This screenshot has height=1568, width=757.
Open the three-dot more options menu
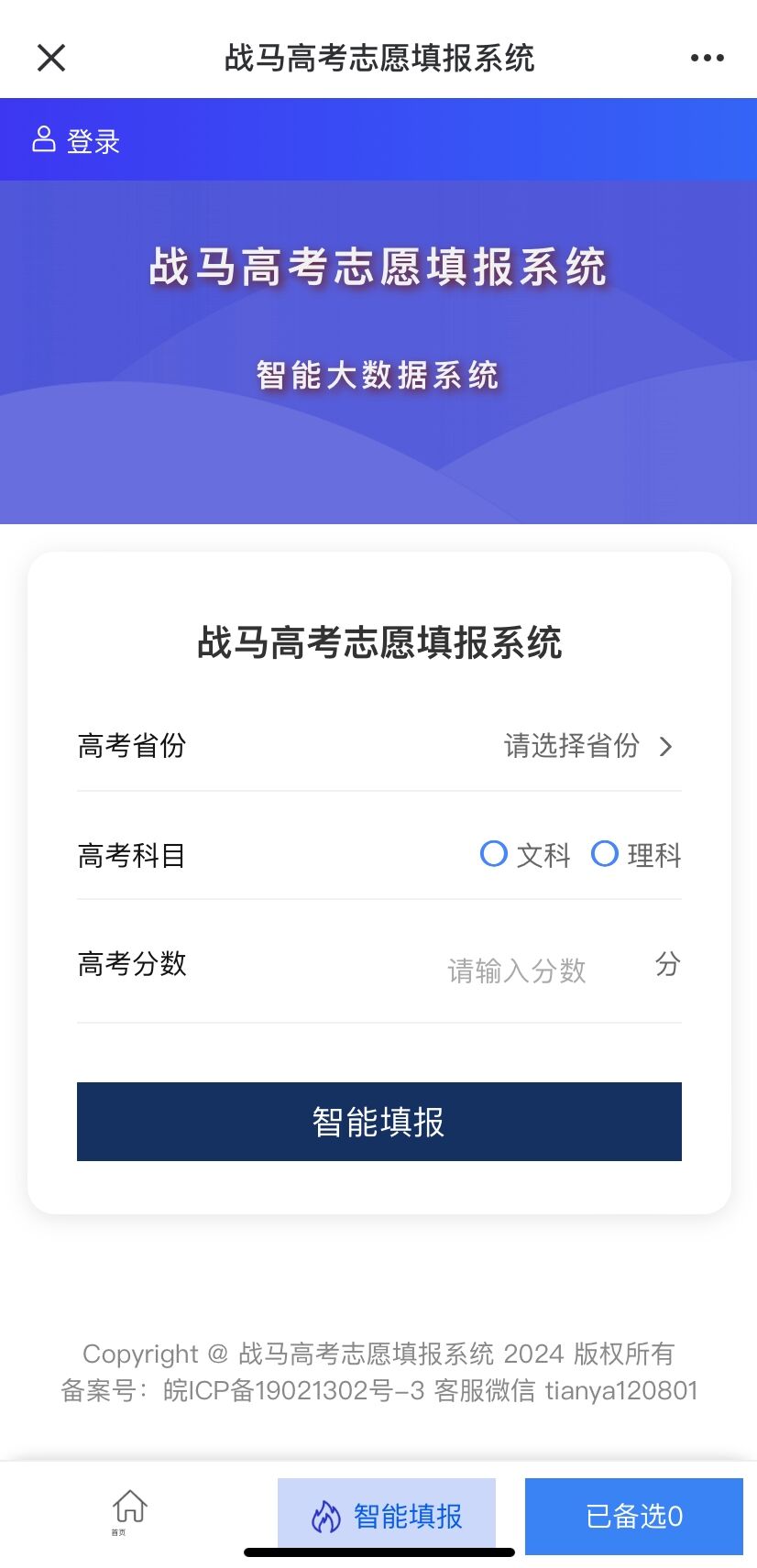pos(706,57)
